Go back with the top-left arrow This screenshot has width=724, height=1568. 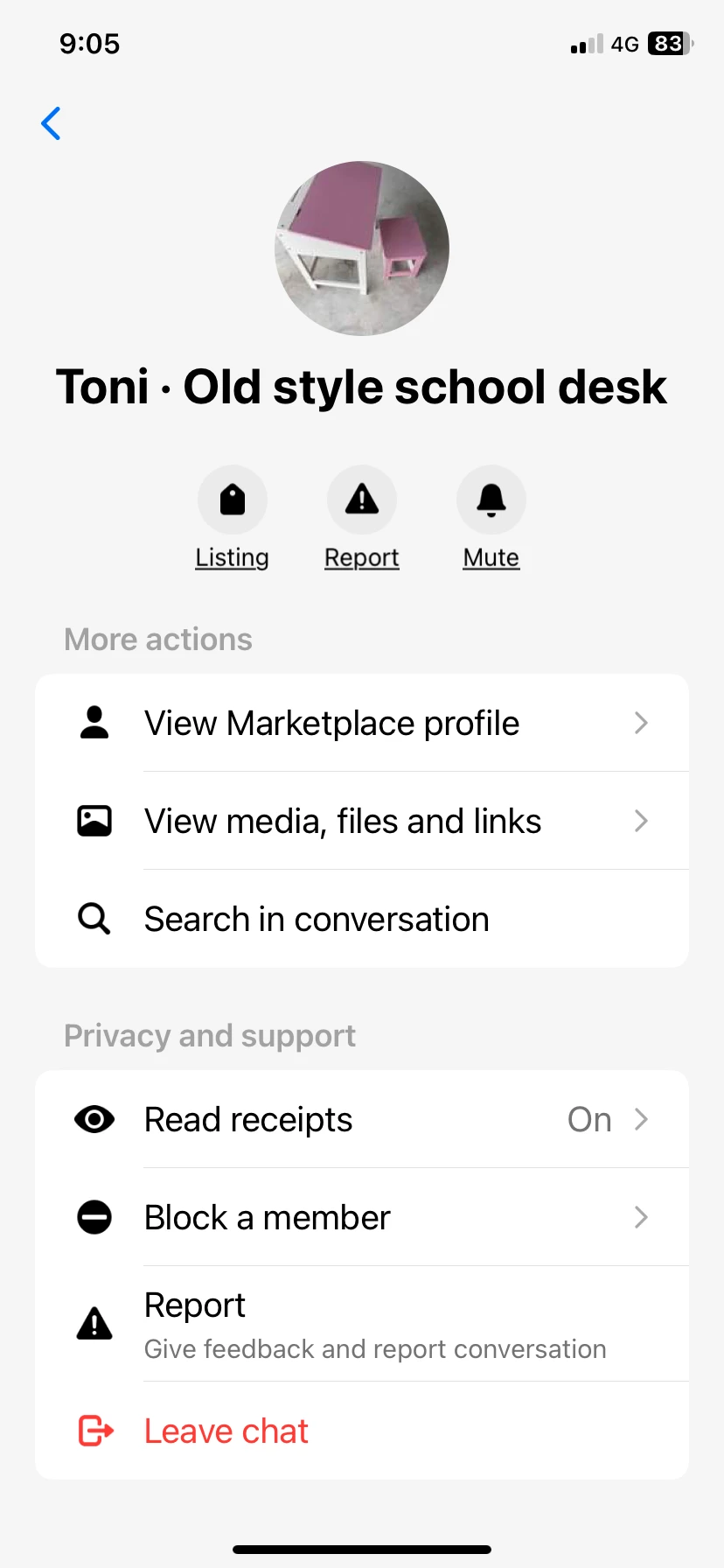tap(52, 123)
